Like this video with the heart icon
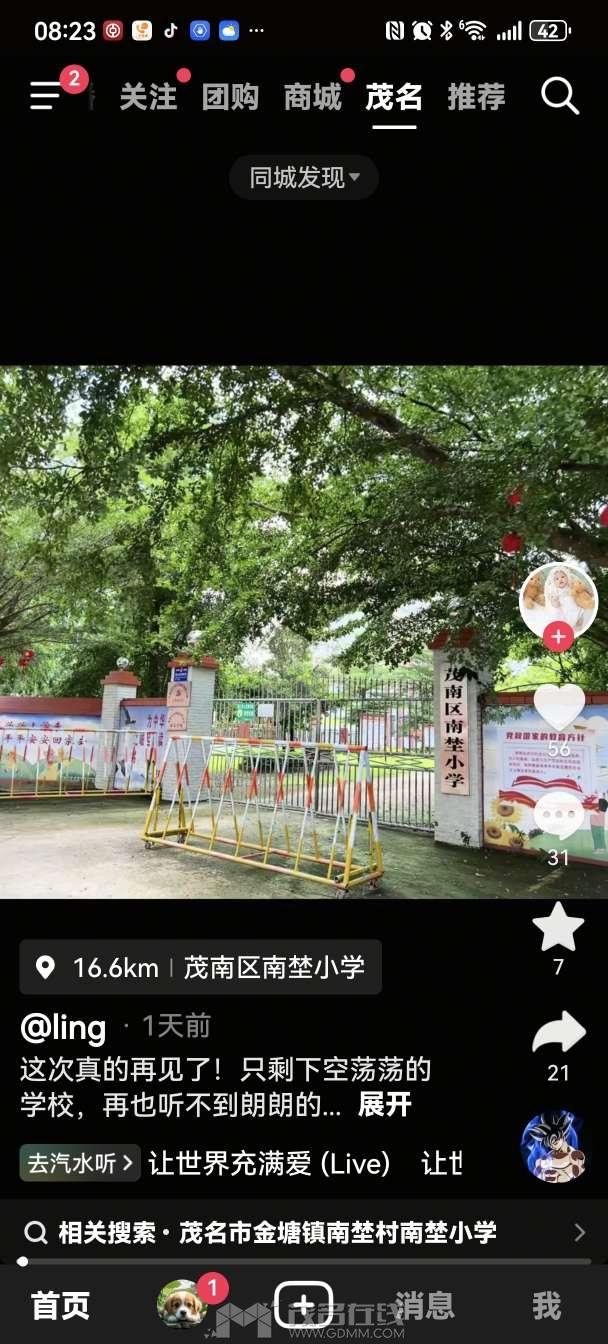 point(558,707)
